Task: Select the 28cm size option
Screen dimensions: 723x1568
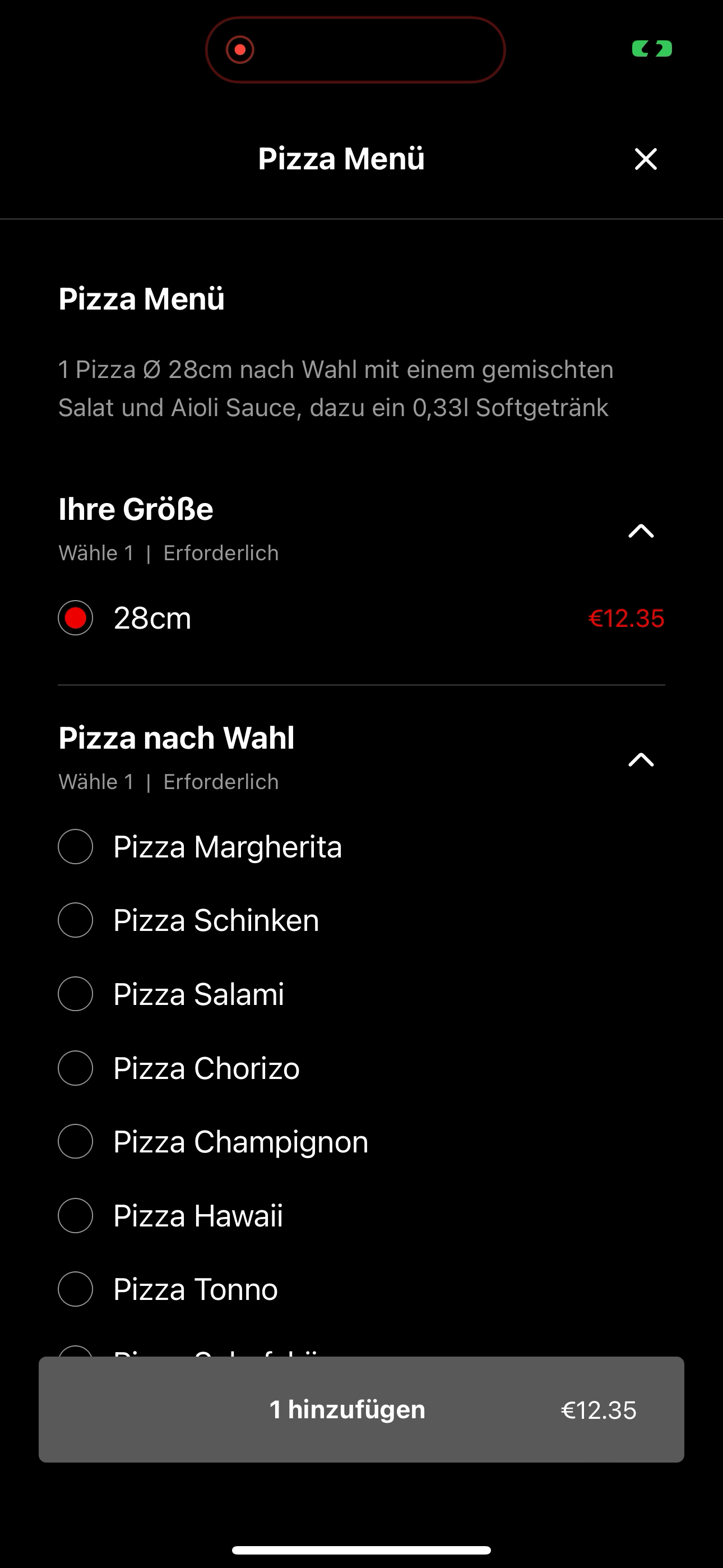Action: pos(361,618)
